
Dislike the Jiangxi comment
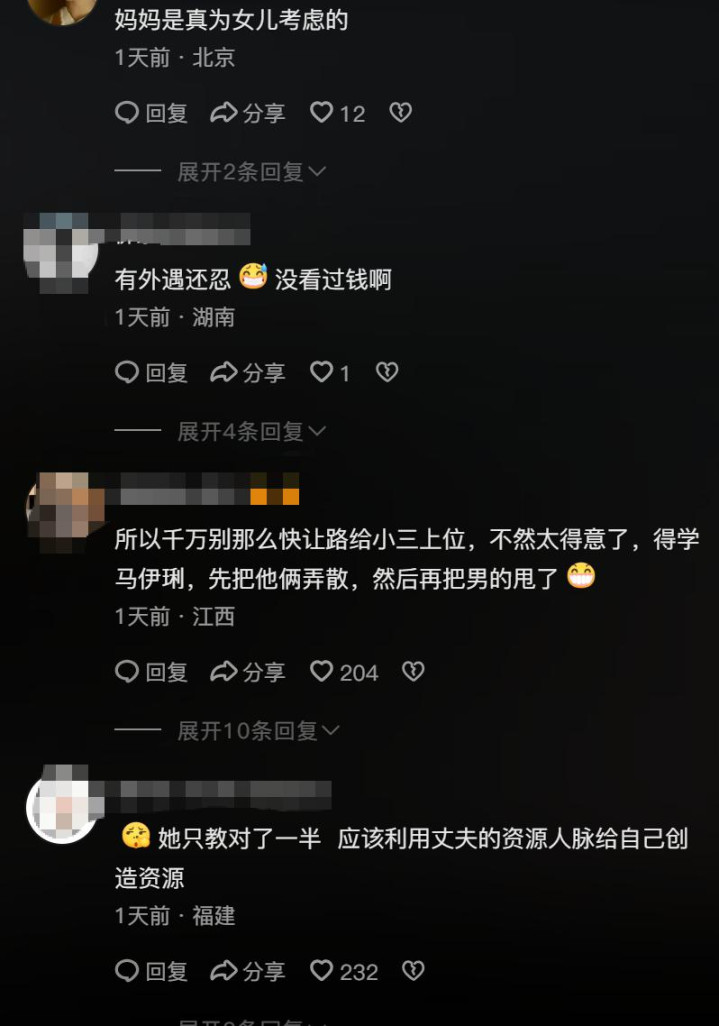tap(413, 671)
